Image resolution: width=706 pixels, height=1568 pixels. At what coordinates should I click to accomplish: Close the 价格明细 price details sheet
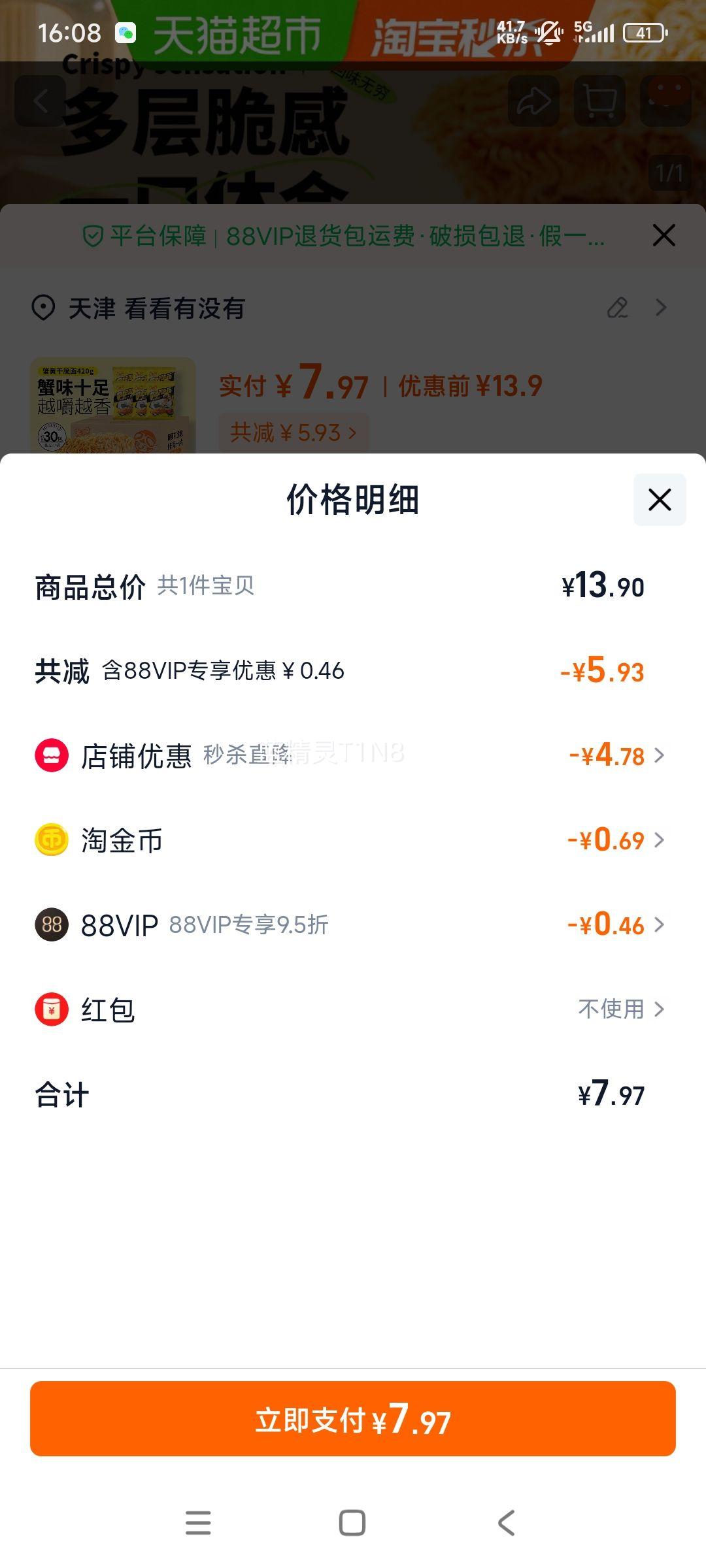click(660, 500)
